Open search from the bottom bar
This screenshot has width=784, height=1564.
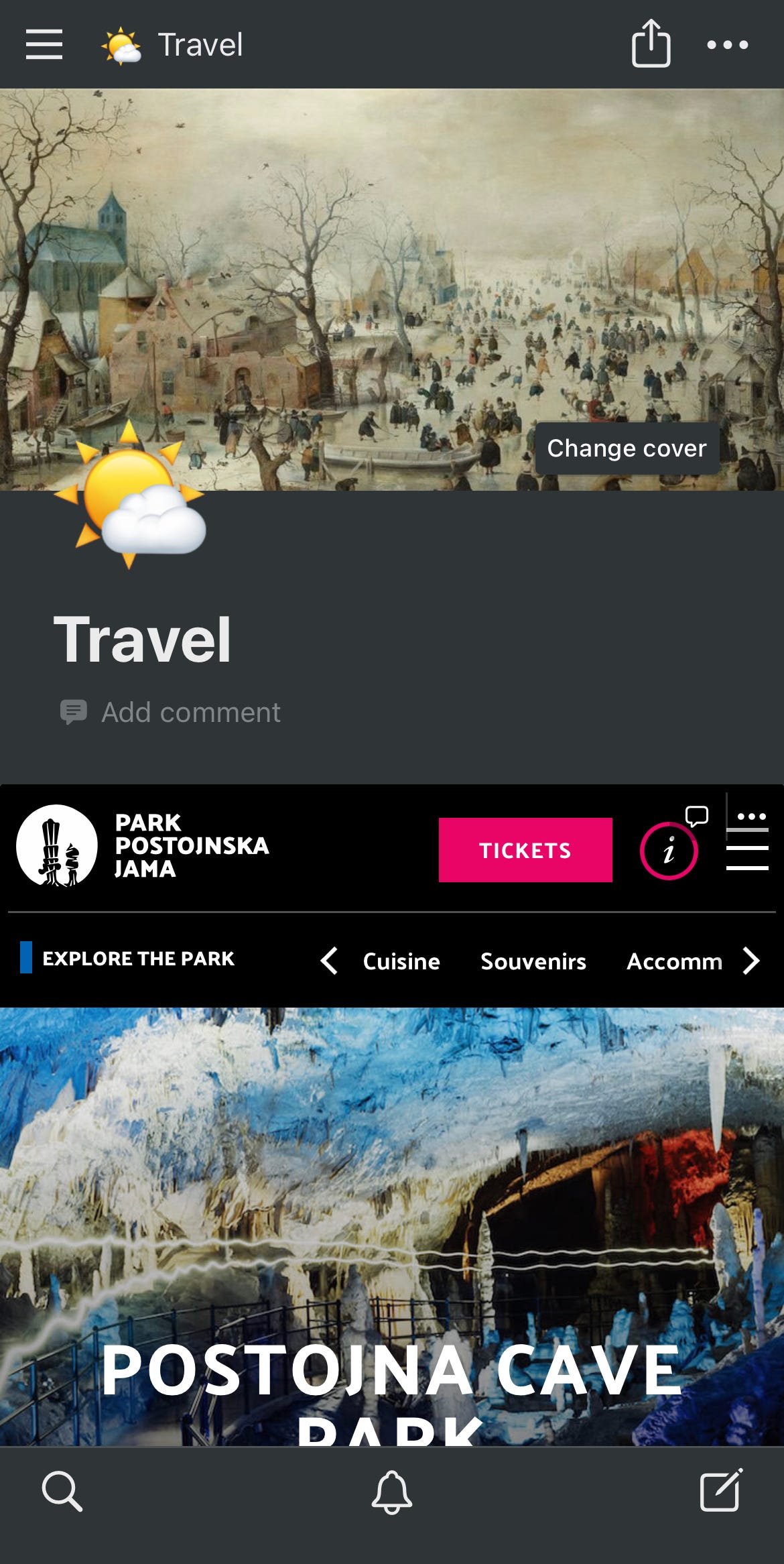62,1492
